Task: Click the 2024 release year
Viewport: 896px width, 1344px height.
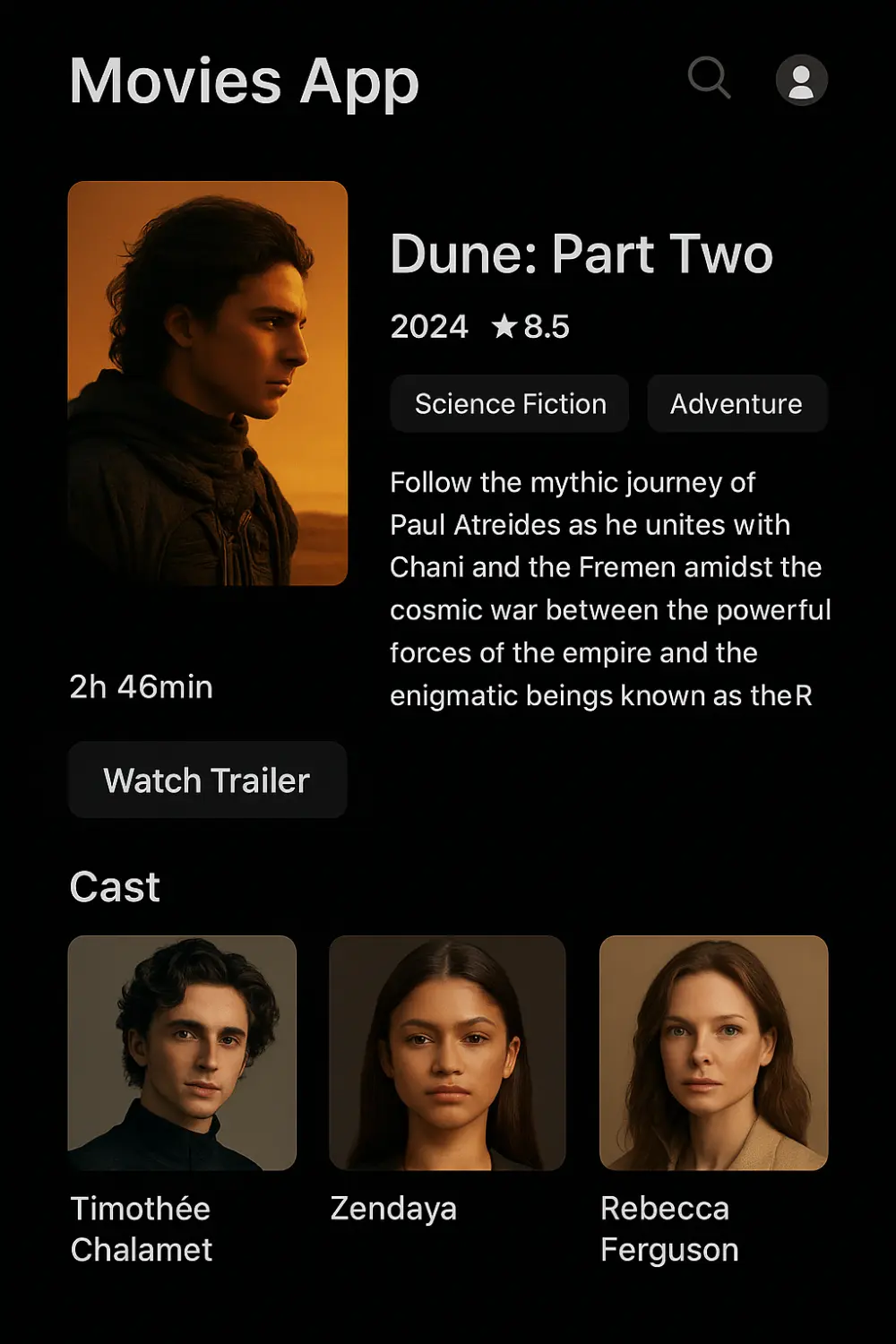Action: click(x=428, y=326)
